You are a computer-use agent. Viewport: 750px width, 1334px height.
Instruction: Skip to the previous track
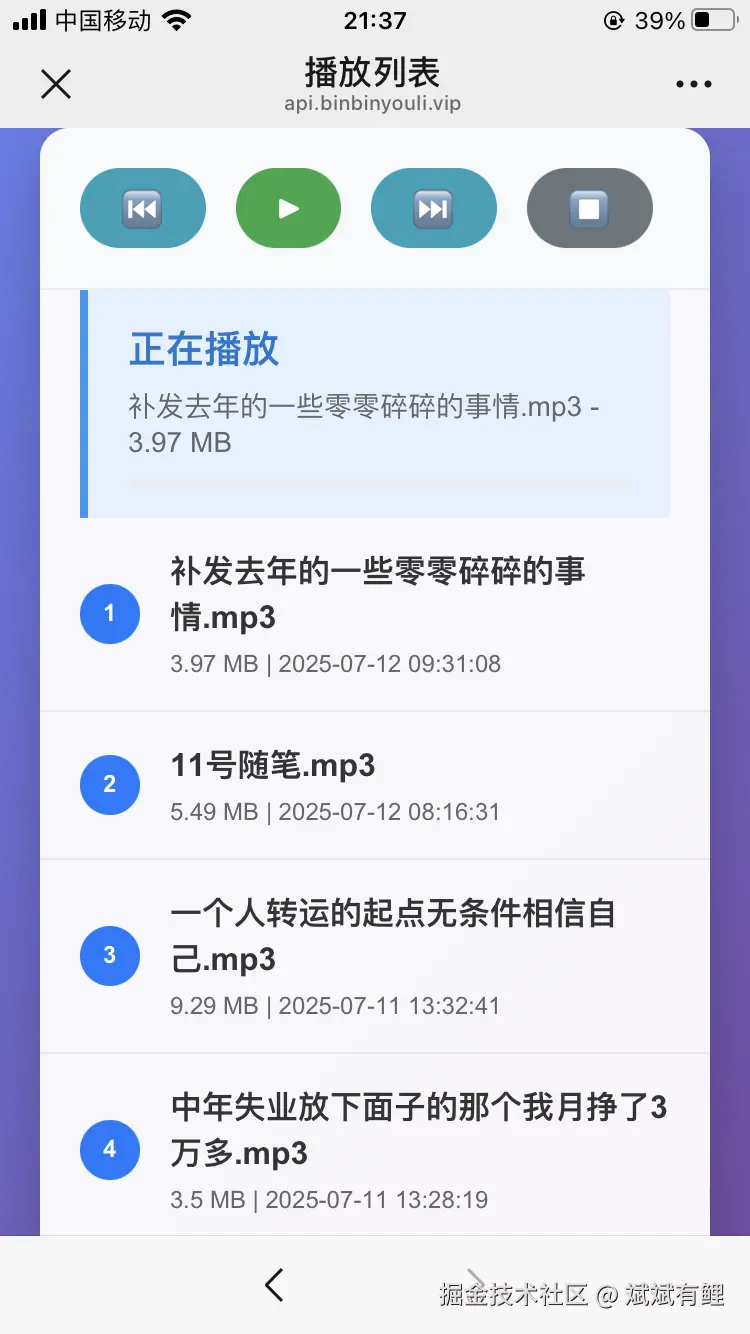tap(143, 208)
